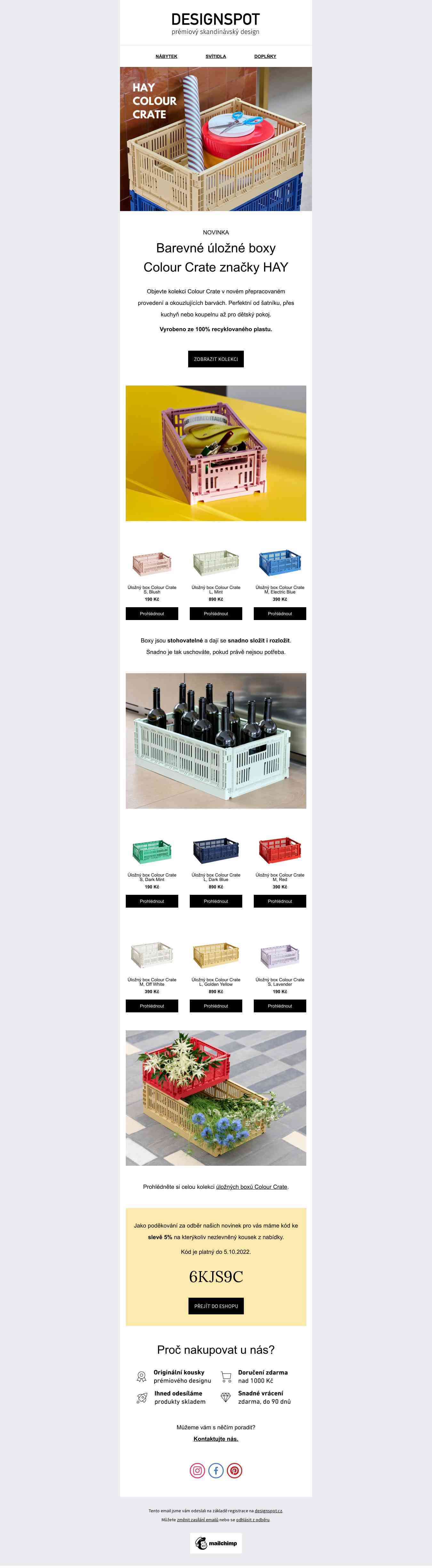Image resolution: width=432 pixels, height=1568 pixels.
Task: Tap Prohlédnout under Colour Crate S, Dark Mint
Action: coord(152,901)
